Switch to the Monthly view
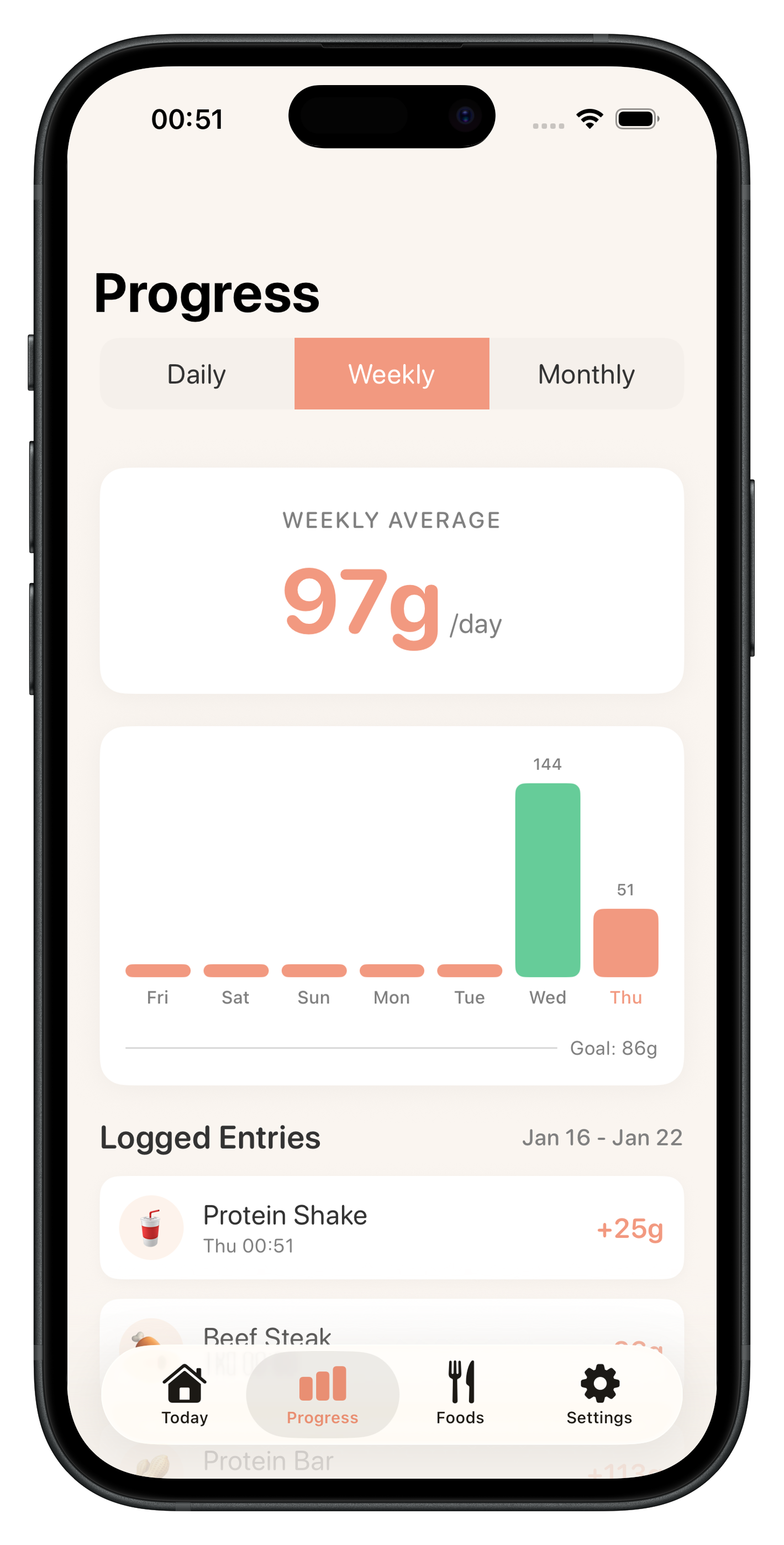 [586, 374]
